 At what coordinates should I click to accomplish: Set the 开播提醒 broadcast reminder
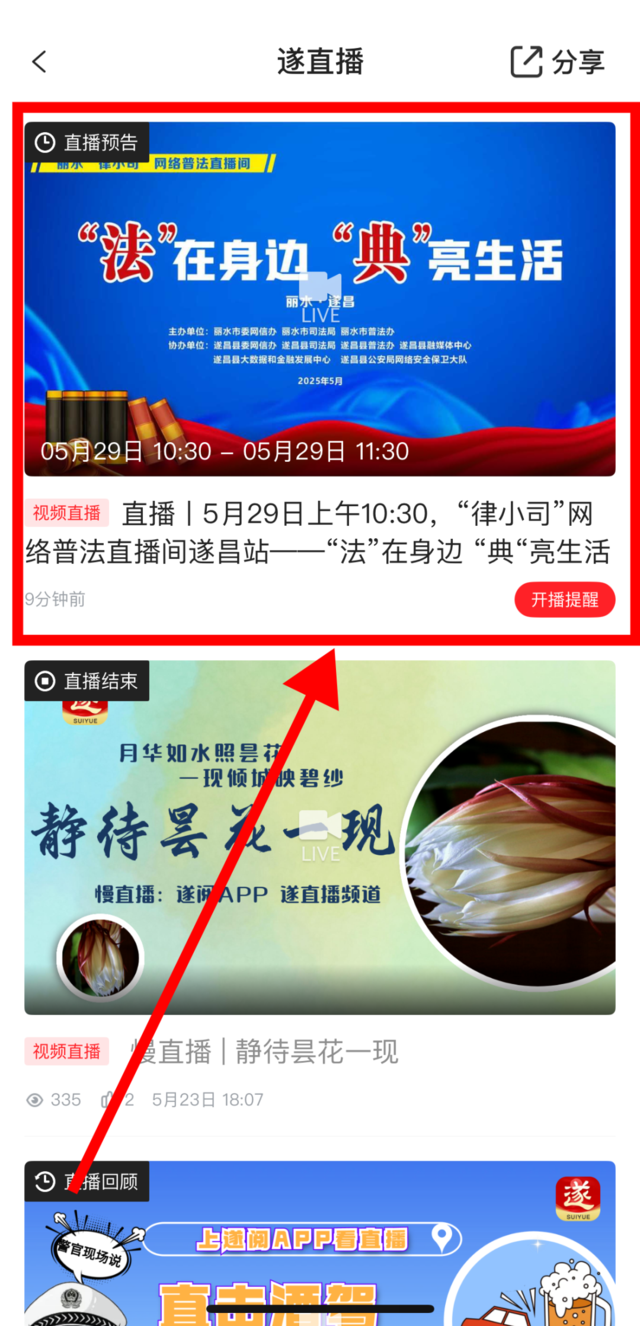point(564,599)
